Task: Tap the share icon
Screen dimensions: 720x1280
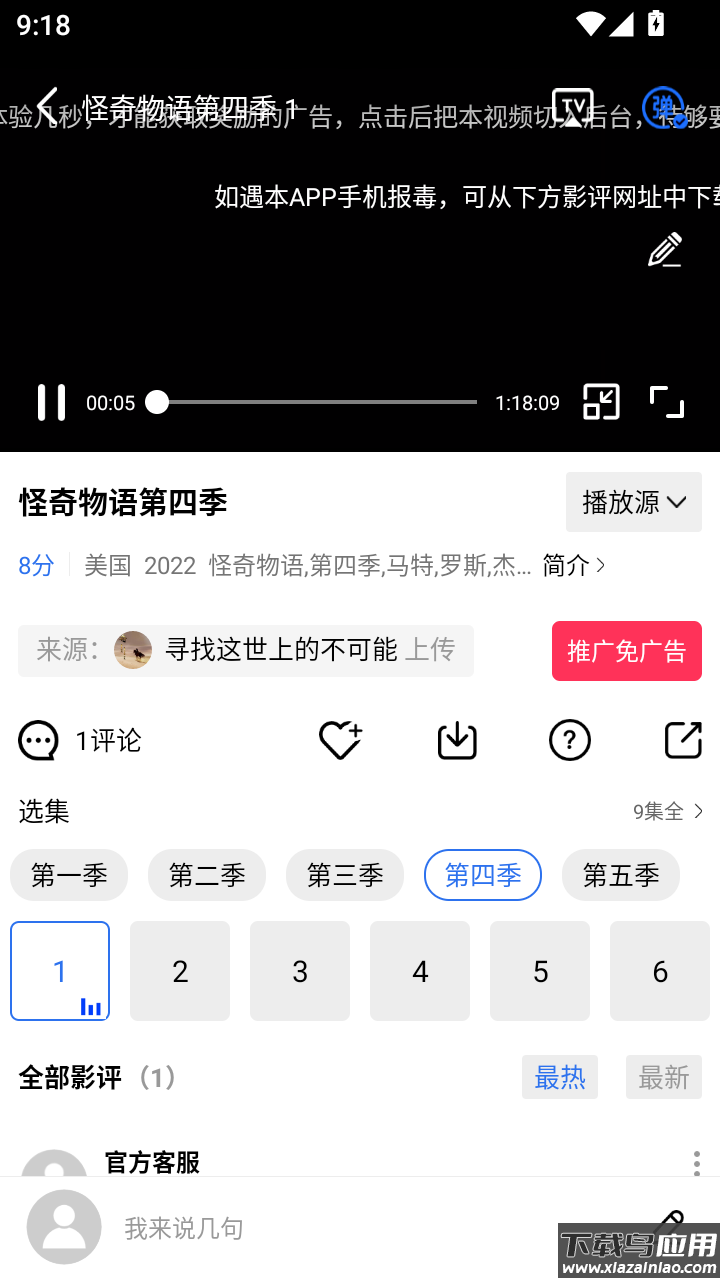Action: 683,740
